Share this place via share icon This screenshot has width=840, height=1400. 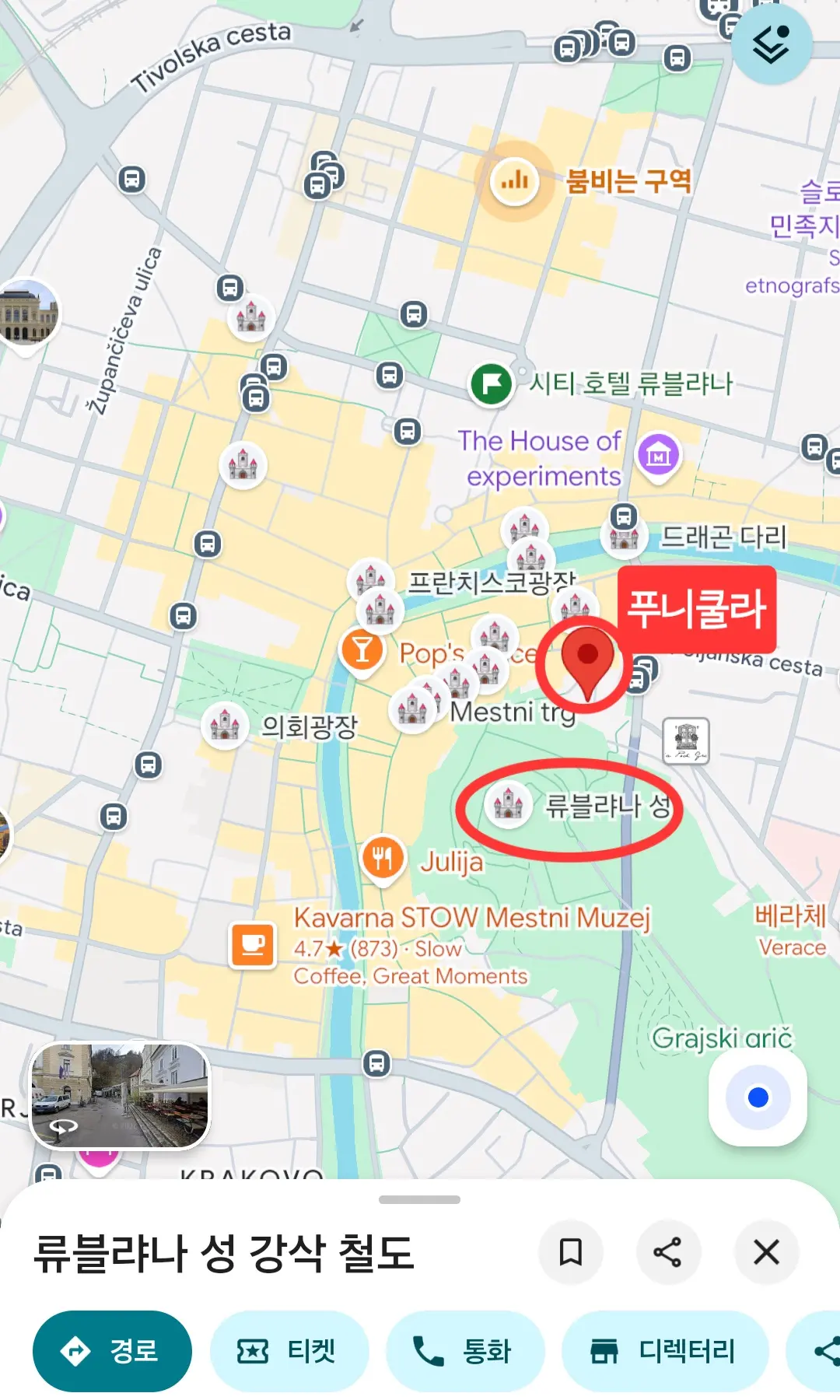coord(668,1252)
